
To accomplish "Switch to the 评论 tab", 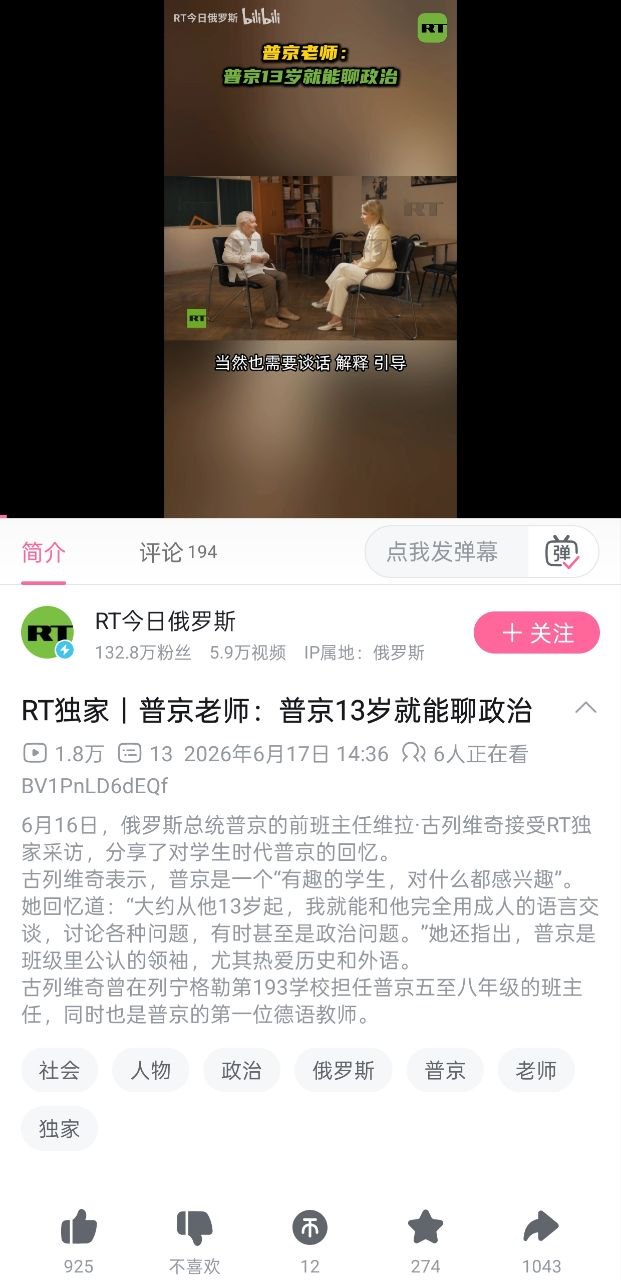I will 178,552.
